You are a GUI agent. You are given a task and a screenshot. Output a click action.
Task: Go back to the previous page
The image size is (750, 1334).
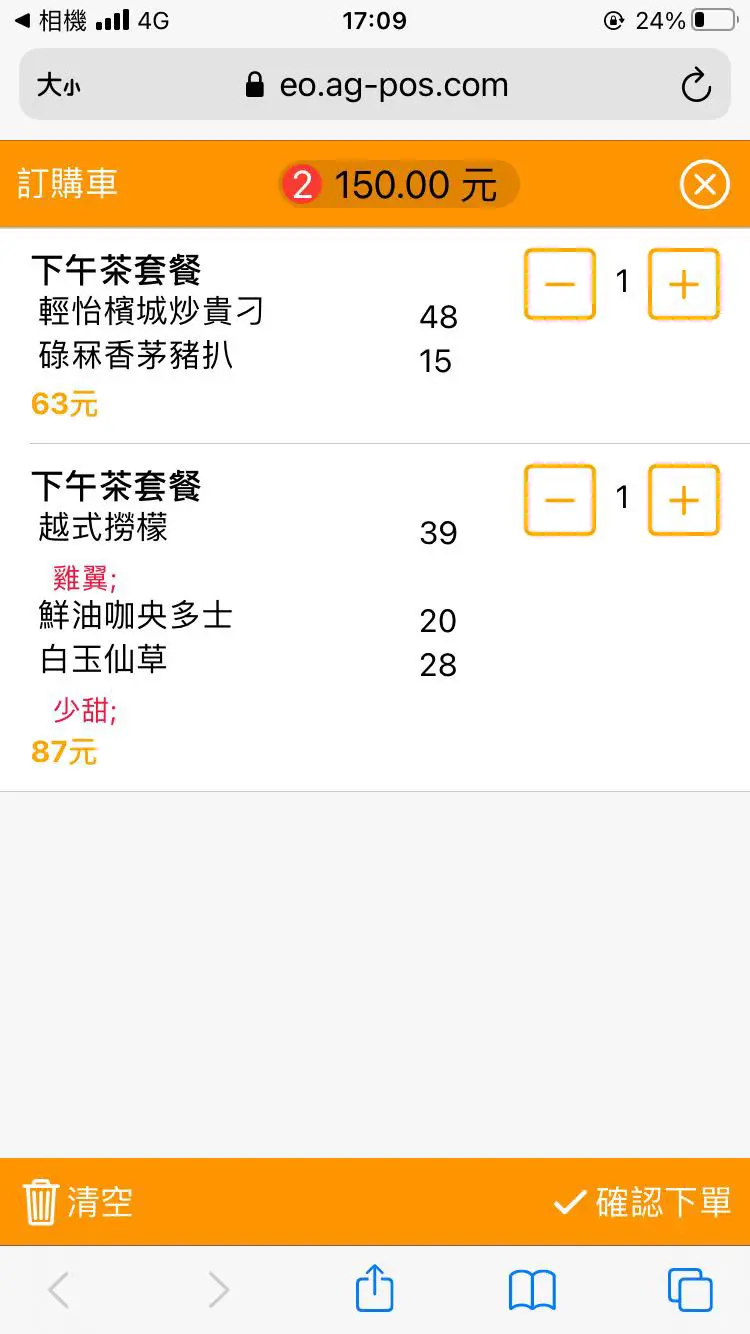pyautogui.click(x=59, y=1290)
